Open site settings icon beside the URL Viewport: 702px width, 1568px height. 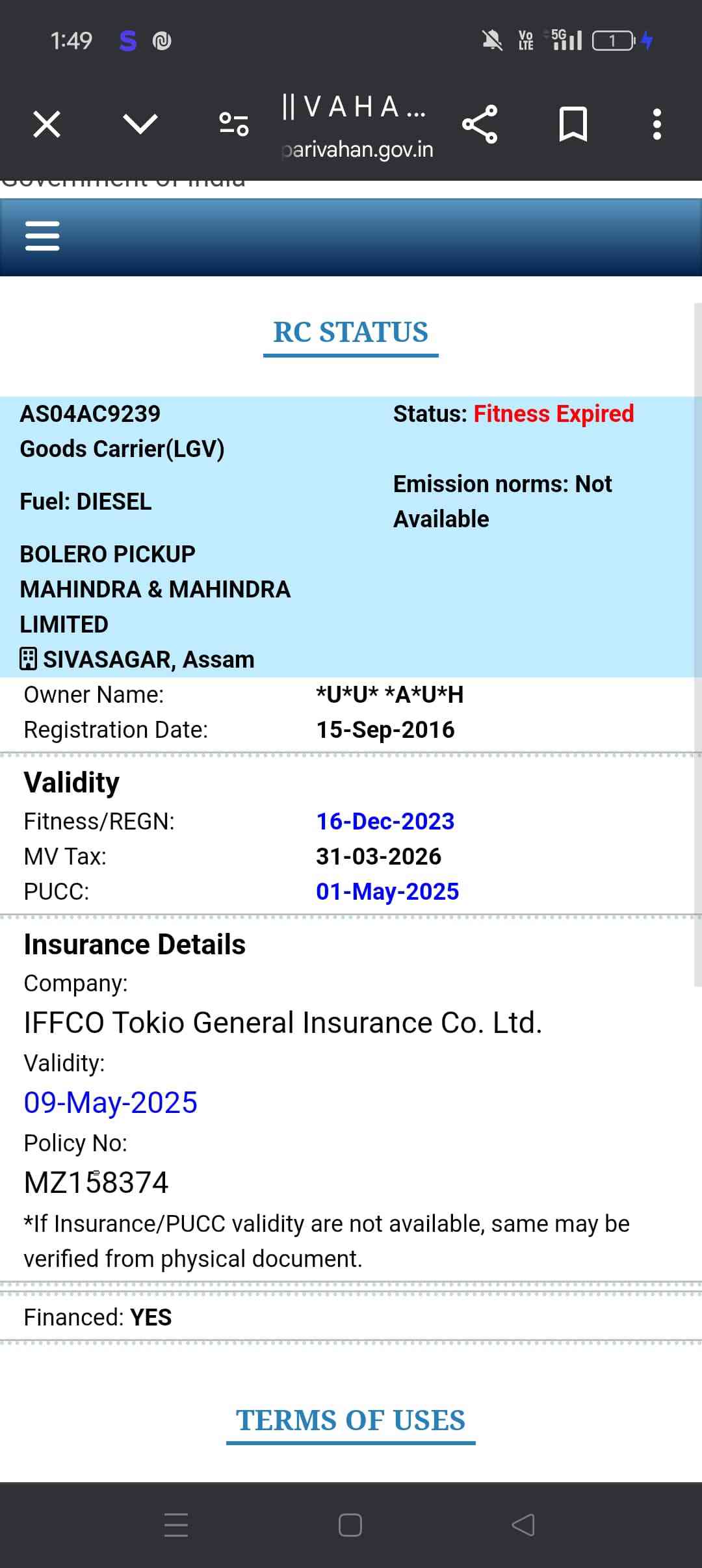click(234, 124)
